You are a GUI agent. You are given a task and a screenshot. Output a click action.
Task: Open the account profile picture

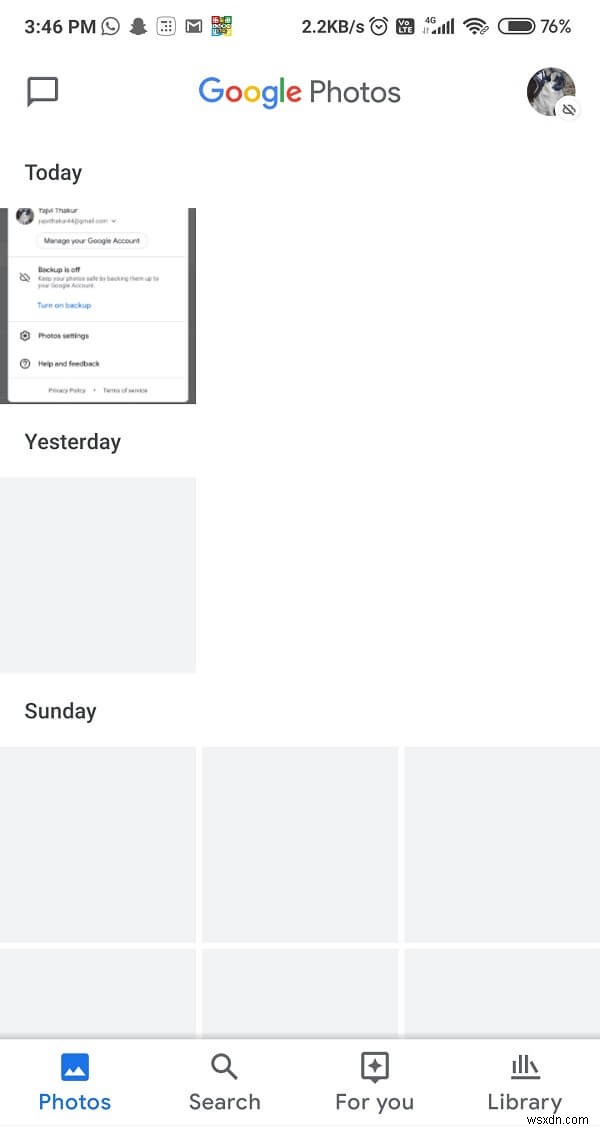coord(550,92)
